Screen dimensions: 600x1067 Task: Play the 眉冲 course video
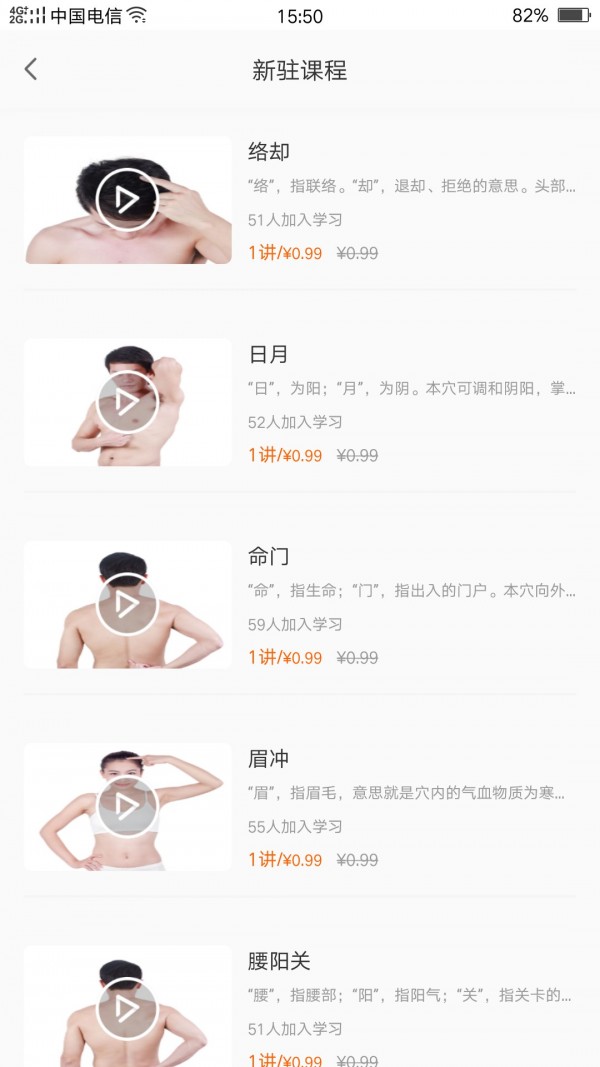[127, 806]
